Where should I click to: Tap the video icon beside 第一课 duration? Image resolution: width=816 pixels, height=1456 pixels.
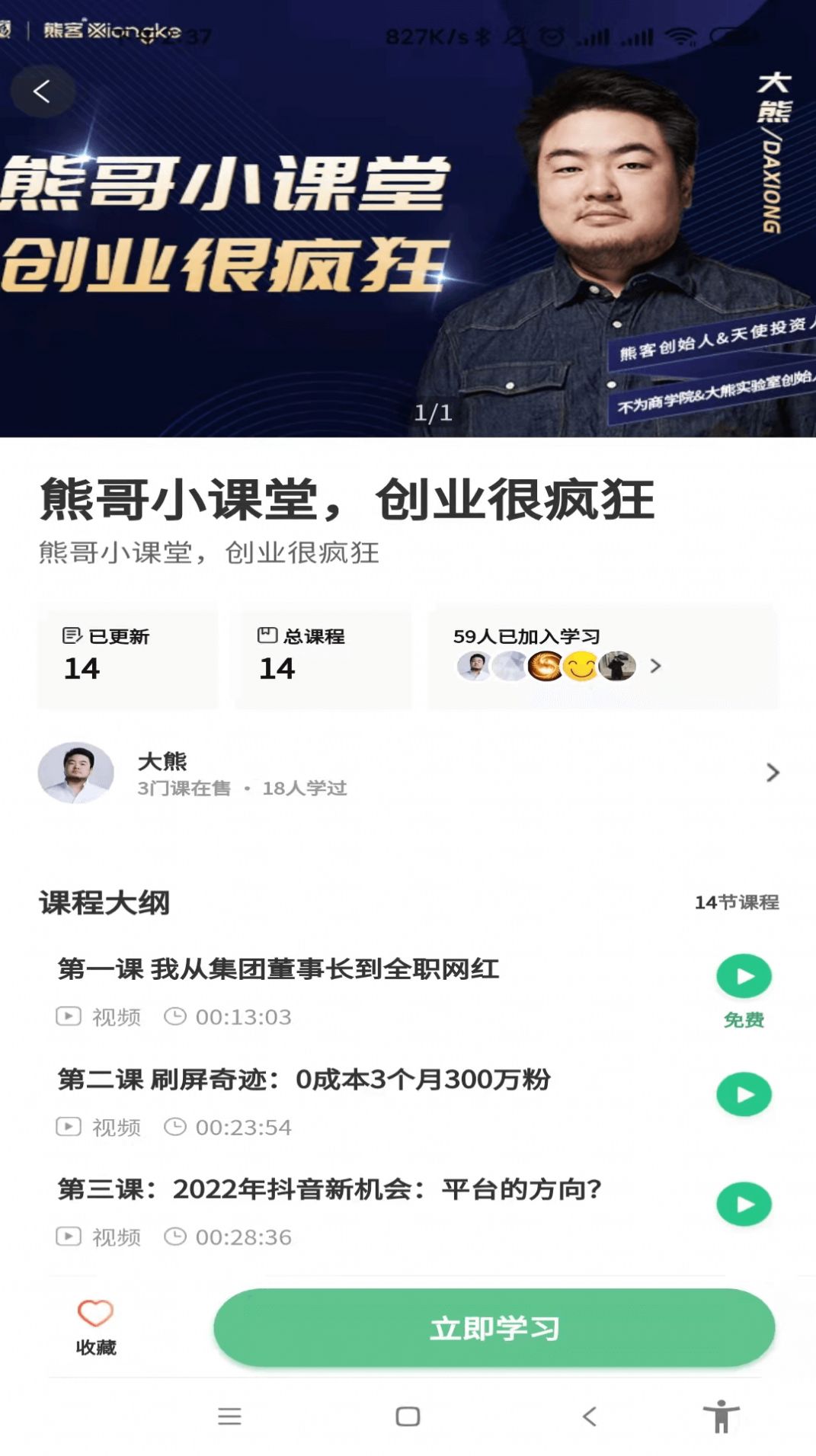[x=69, y=1016]
